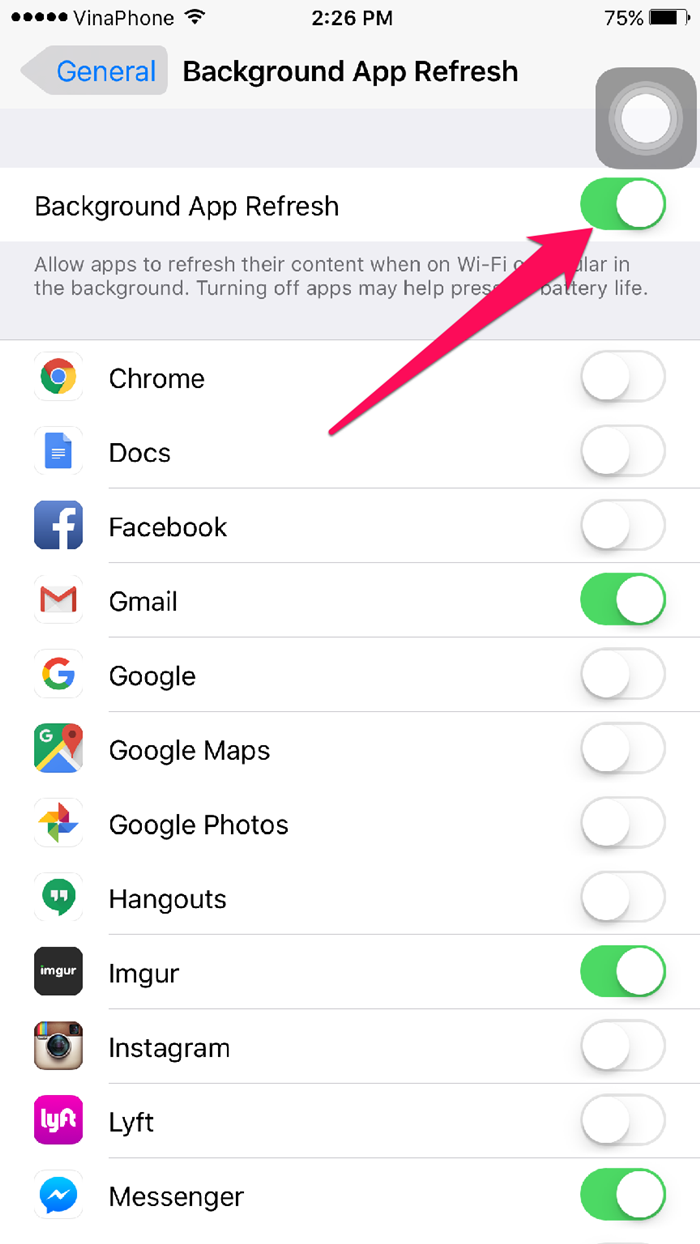Go back to General settings
The width and height of the screenshot is (700, 1244).
[x=93, y=72]
